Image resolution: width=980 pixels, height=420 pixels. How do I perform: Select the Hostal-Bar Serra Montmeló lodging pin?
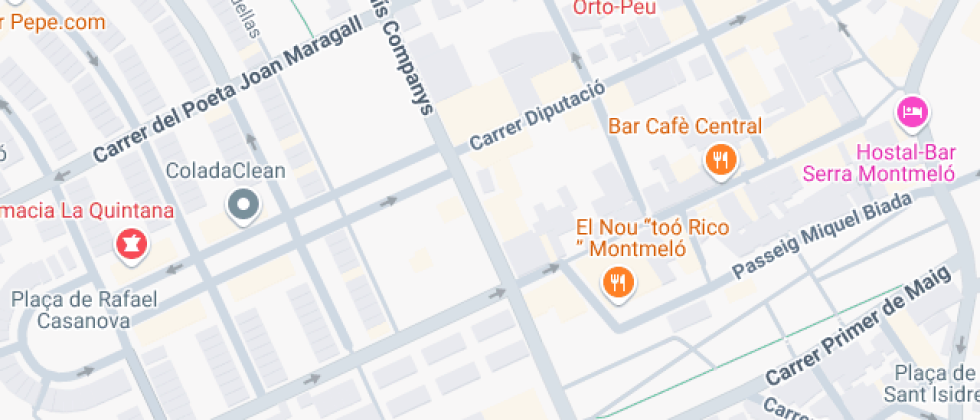click(913, 114)
